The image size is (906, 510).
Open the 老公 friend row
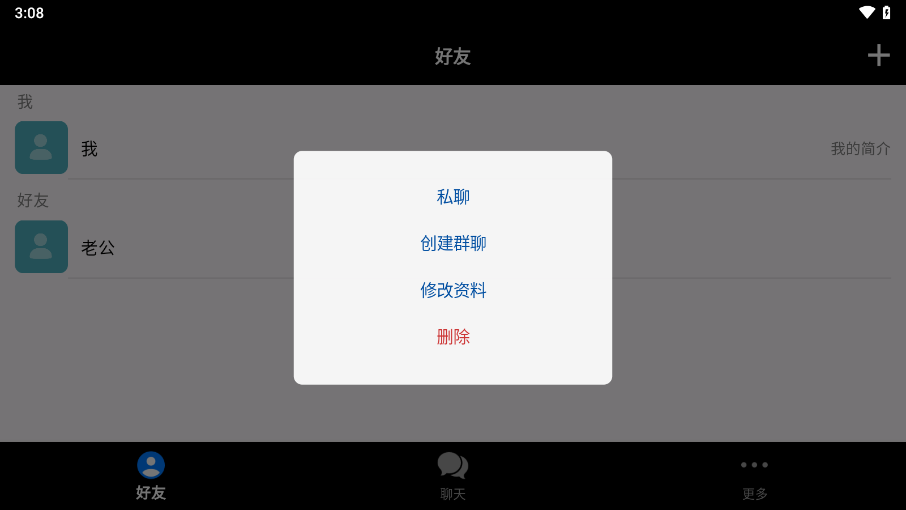pyautogui.click(x=150, y=247)
